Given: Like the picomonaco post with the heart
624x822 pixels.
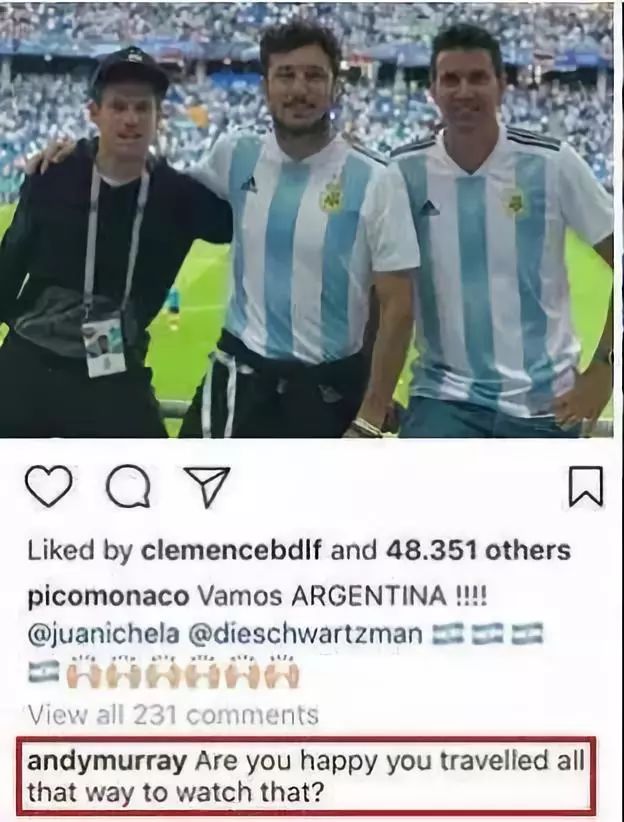Looking at the screenshot, I should click(49, 487).
